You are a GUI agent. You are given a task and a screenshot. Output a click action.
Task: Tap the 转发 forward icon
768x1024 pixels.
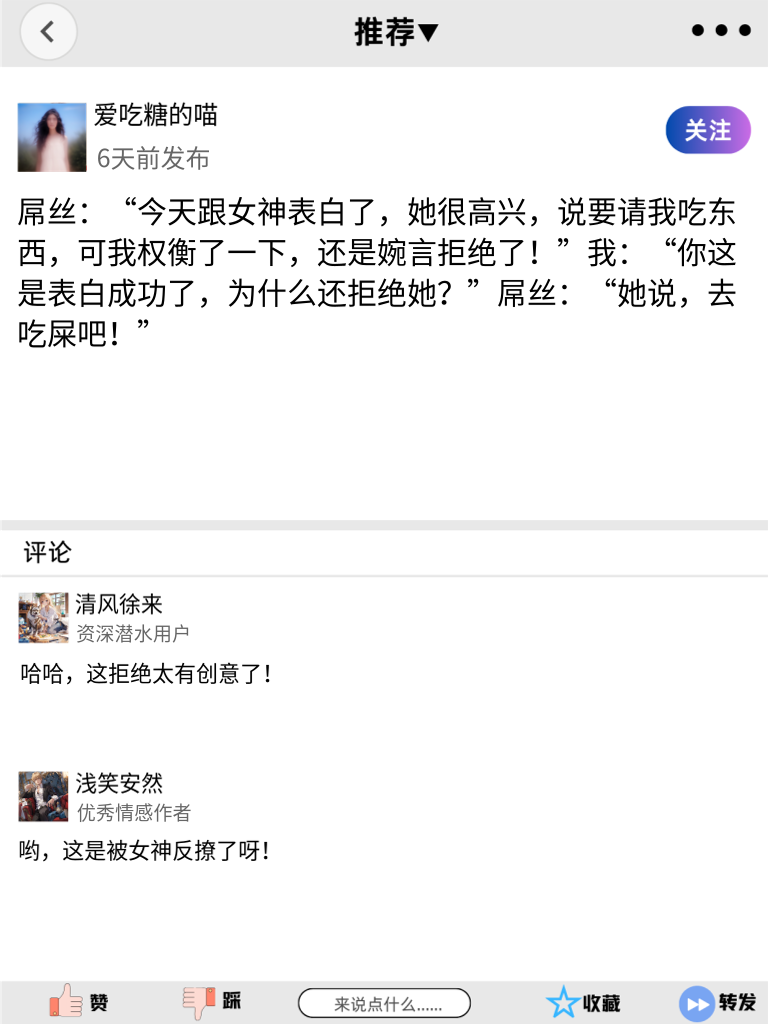(695, 1001)
